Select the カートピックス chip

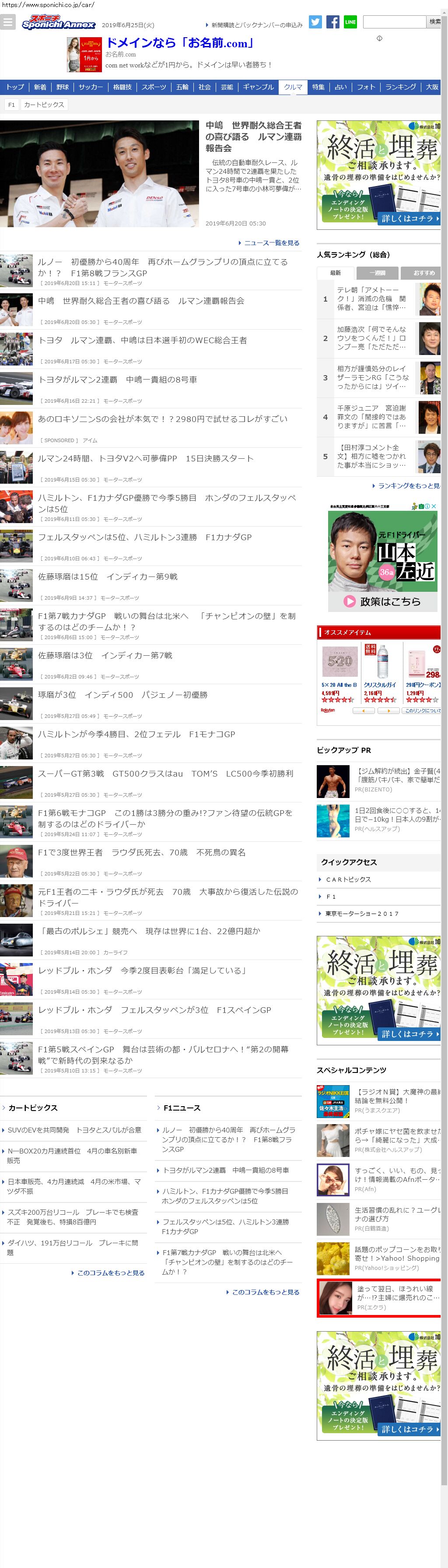click(44, 105)
